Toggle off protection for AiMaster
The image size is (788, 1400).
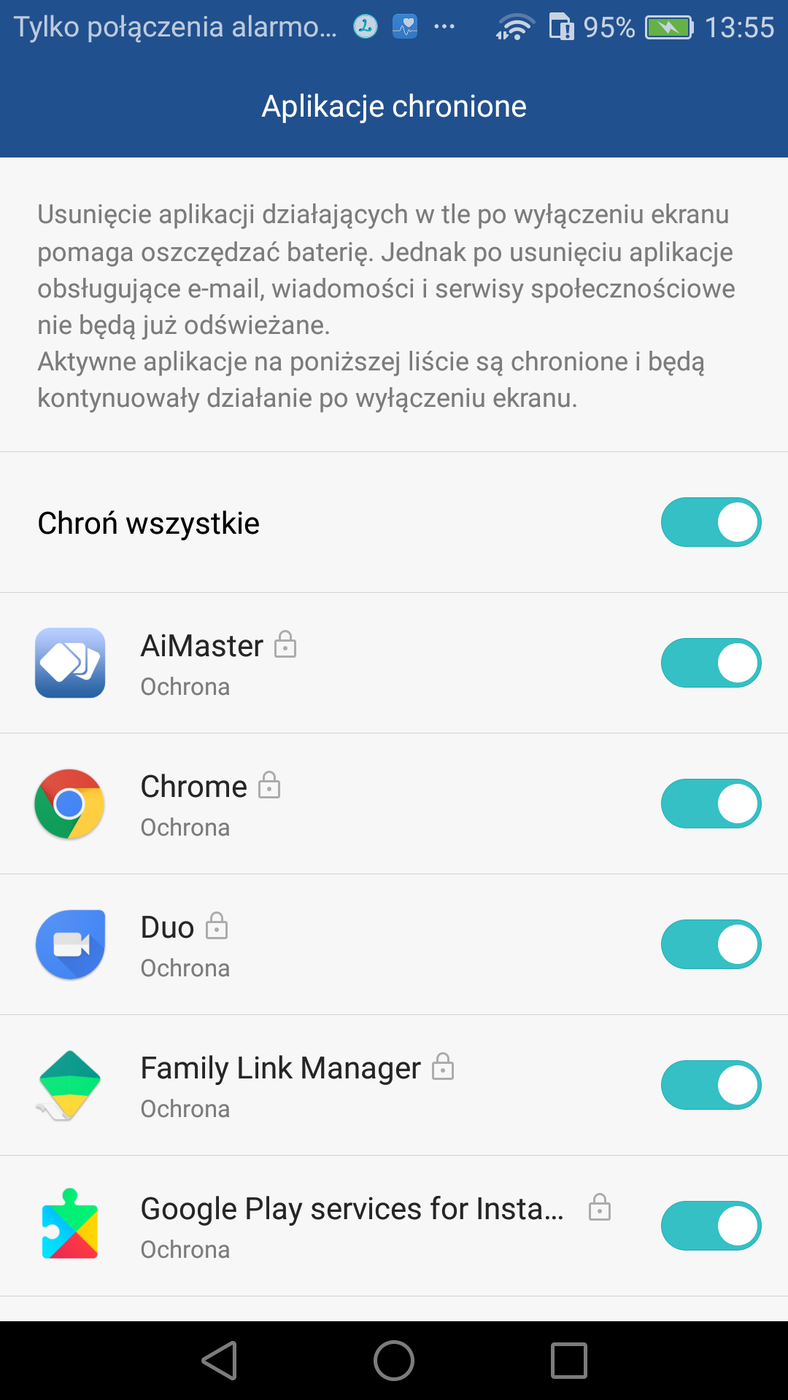click(710, 662)
